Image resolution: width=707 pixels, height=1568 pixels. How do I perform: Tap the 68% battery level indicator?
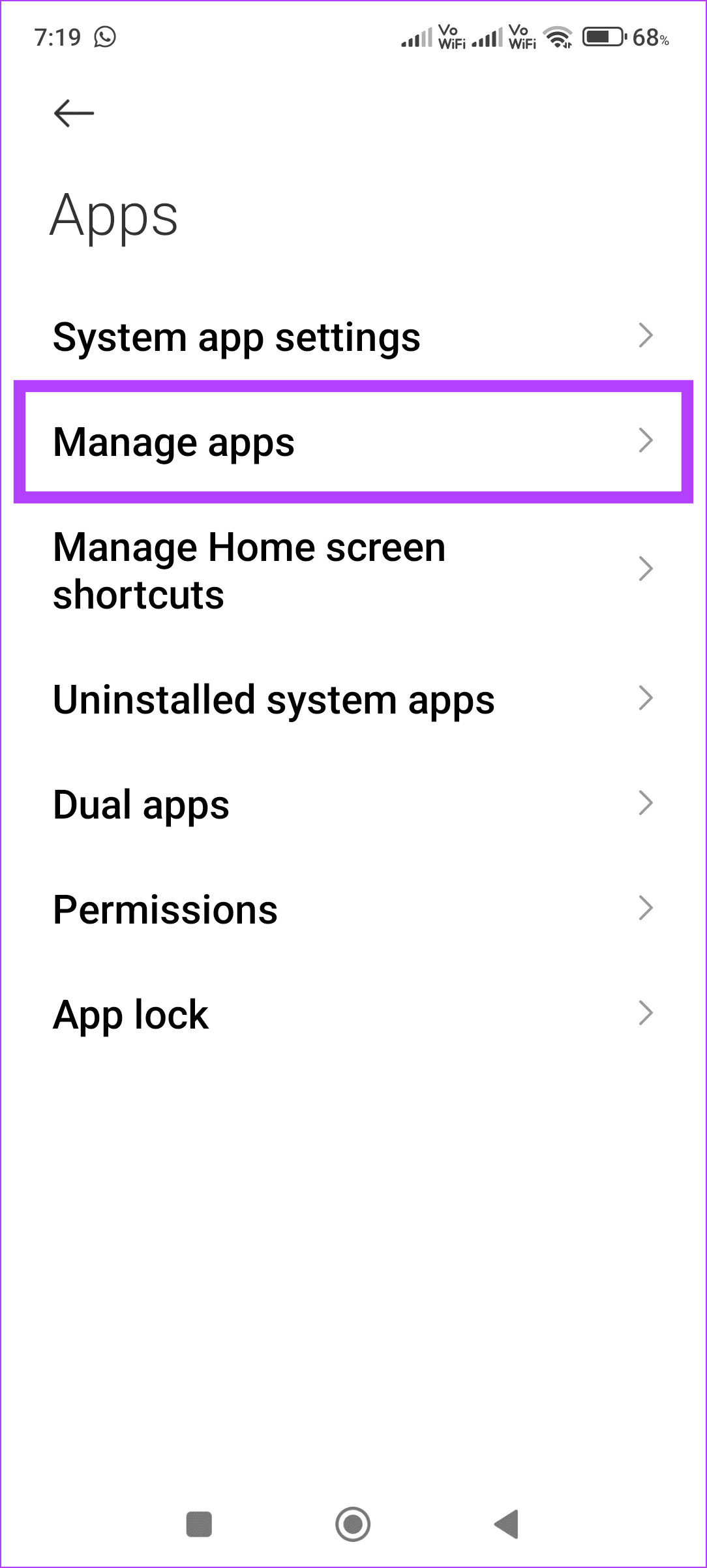coord(650,39)
